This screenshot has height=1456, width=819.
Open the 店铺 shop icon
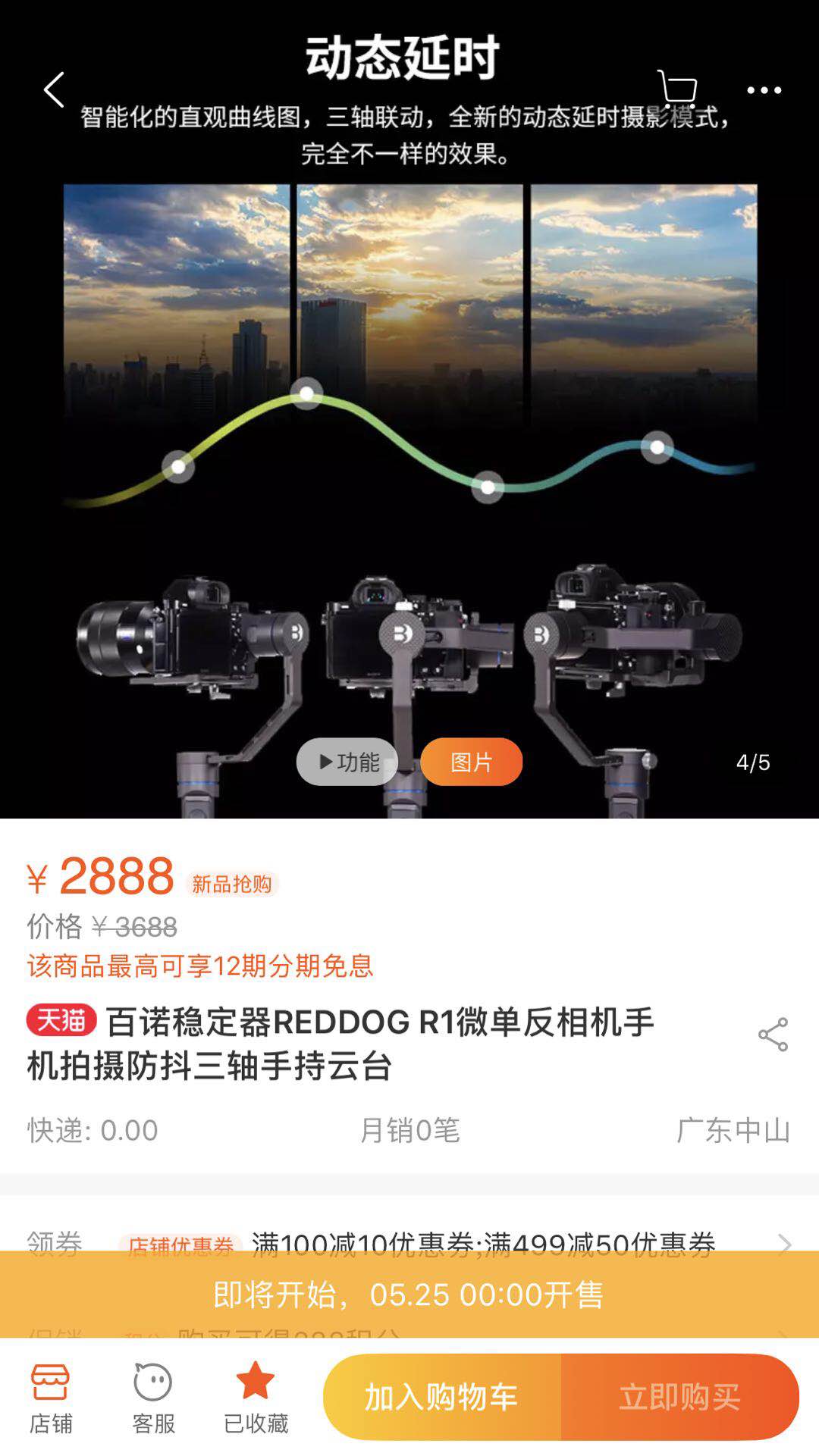(x=49, y=1397)
